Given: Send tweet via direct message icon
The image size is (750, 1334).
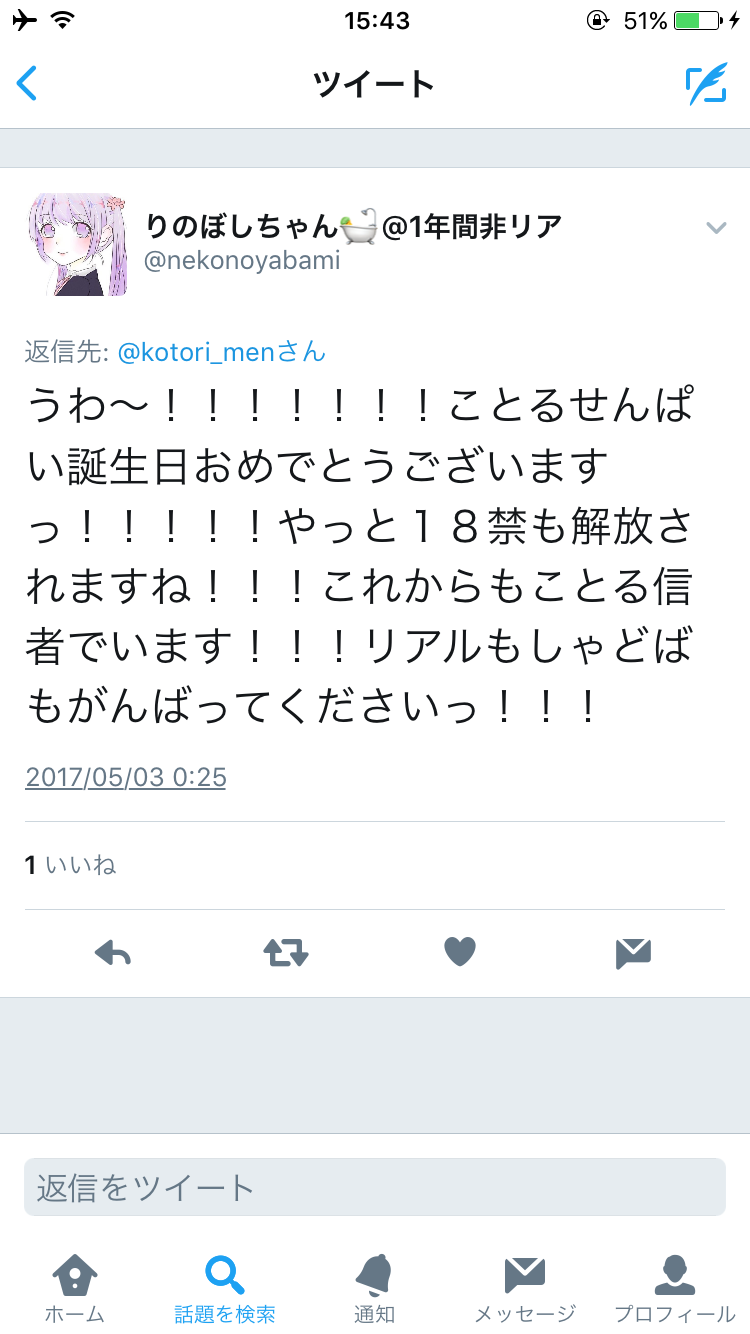Looking at the screenshot, I should click(x=633, y=954).
